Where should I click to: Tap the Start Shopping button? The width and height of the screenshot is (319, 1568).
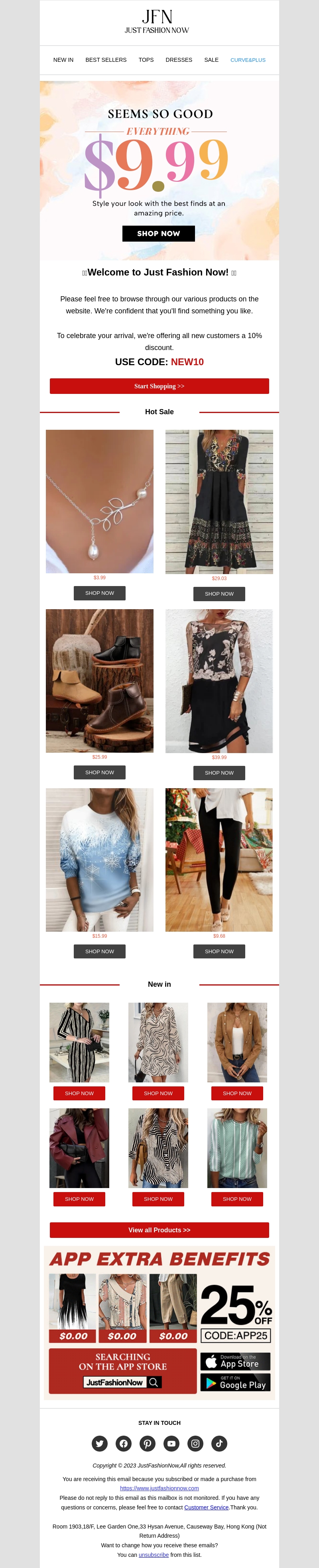[159, 387]
